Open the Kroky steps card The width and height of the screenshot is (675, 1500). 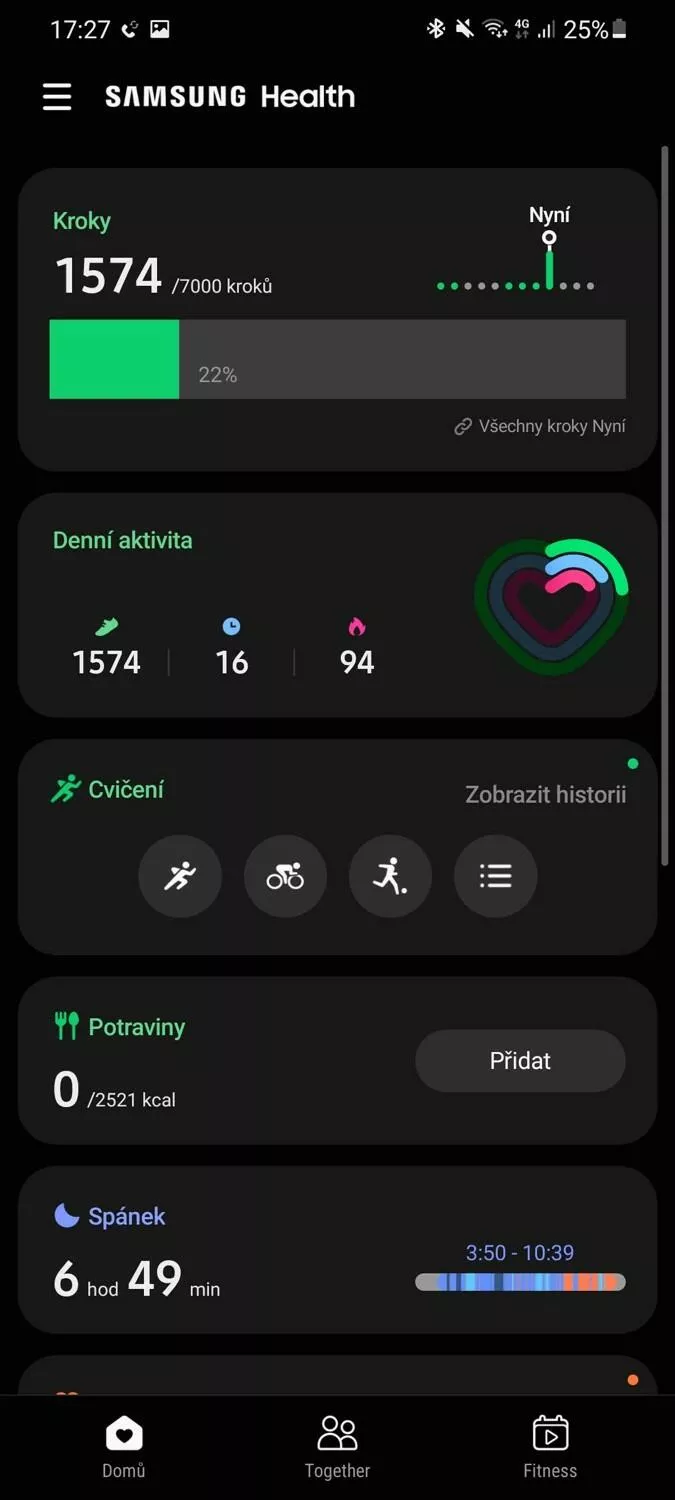pyautogui.click(x=337, y=319)
